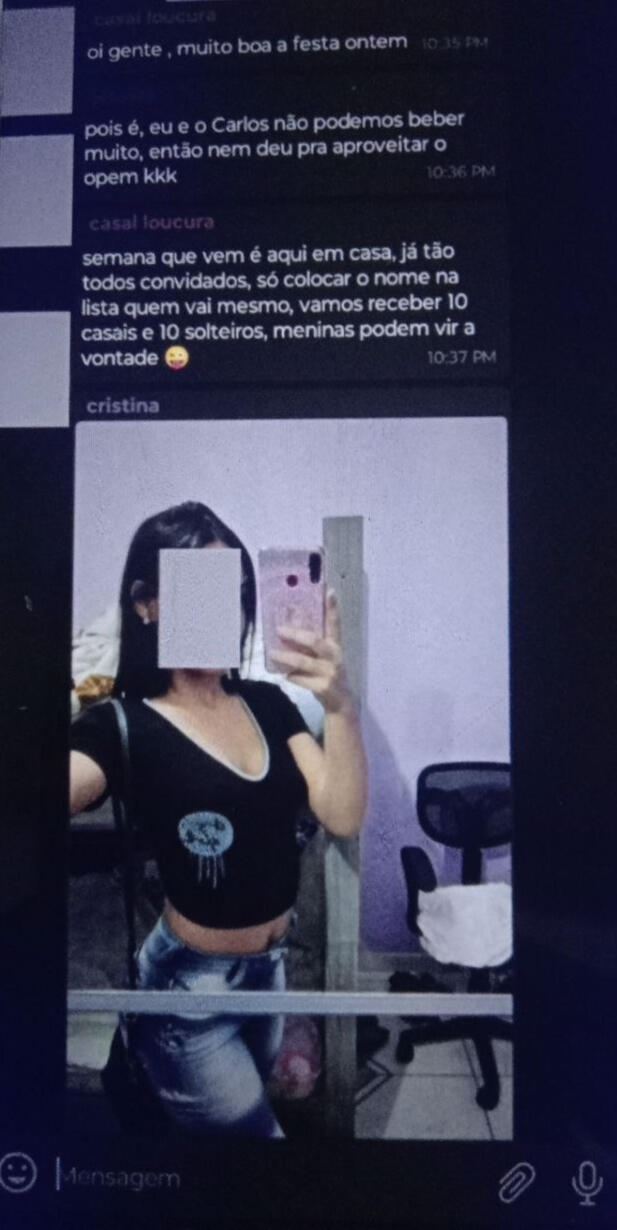Record a voice message with the microphone

coord(587,1181)
